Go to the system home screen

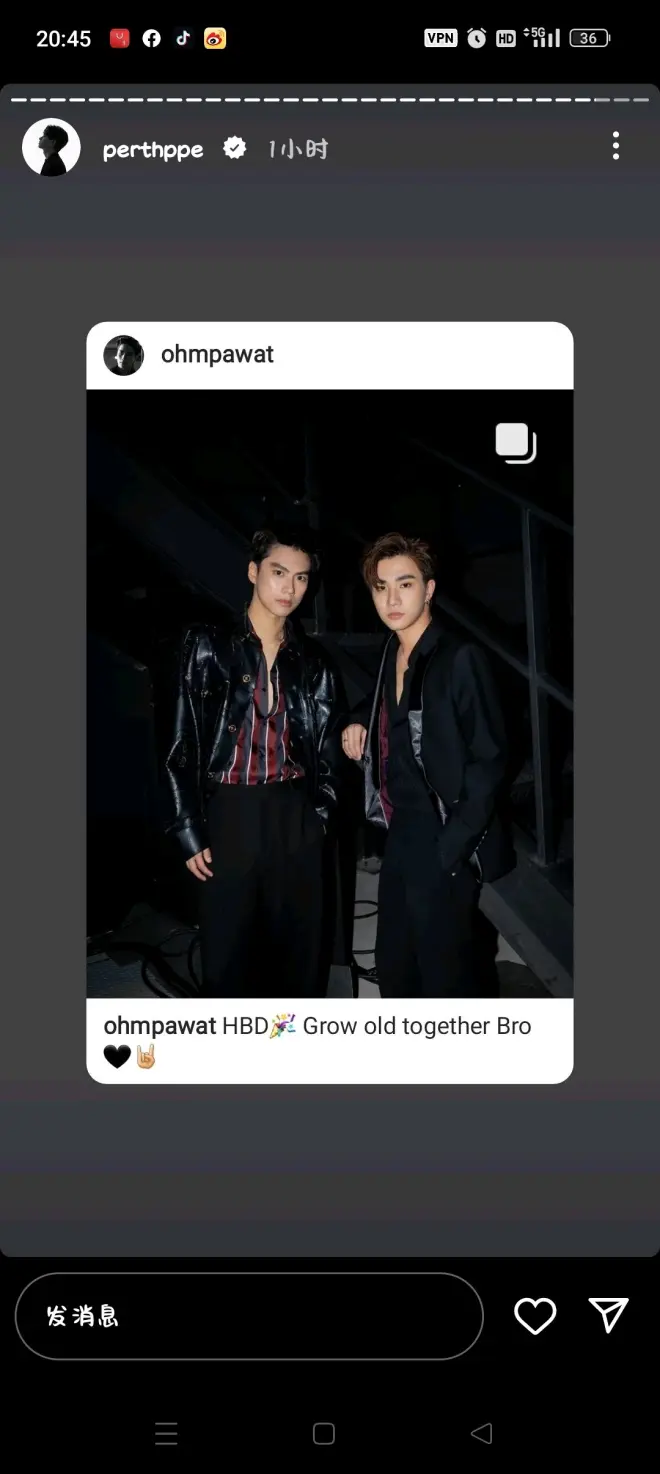click(x=324, y=1434)
